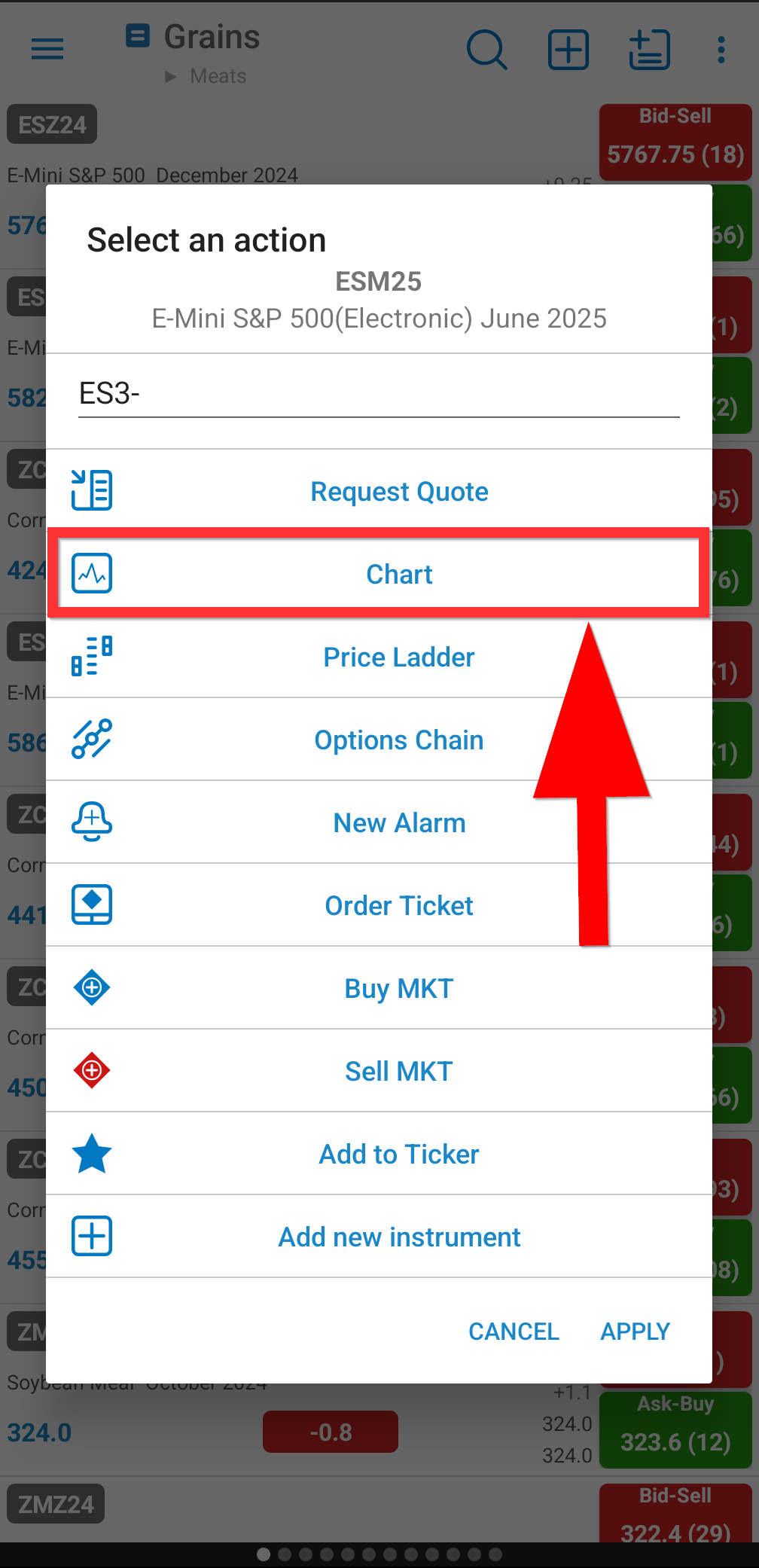Open Chart for ESM25
This screenshot has width=759, height=1568.
point(379,574)
